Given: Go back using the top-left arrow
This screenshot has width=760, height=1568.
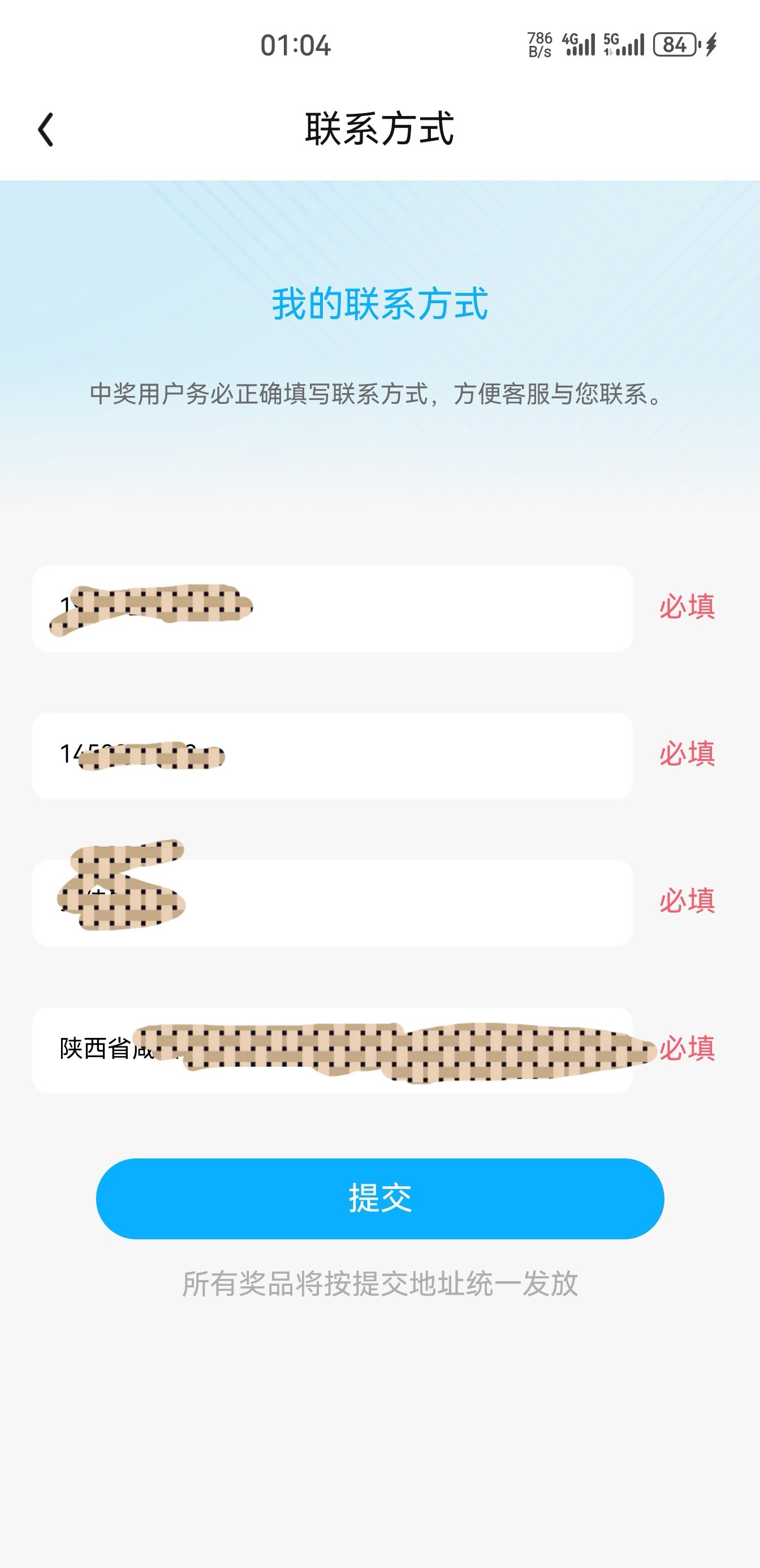Looking at the screenshot, I should tap(46, 129).
